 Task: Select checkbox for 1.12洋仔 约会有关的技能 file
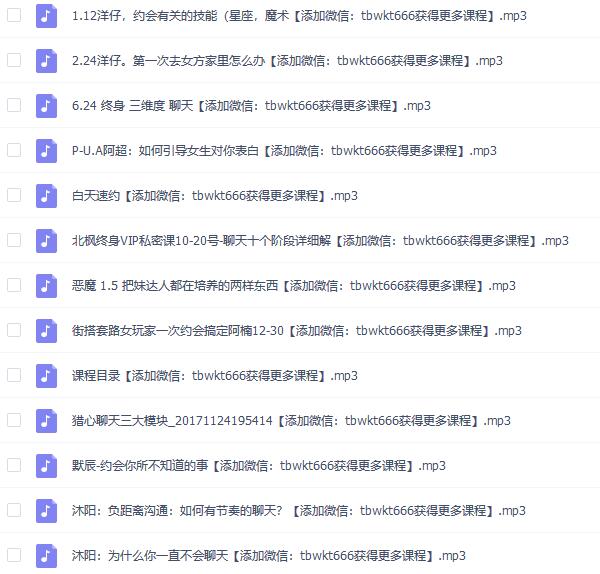(x=14, y=15)
